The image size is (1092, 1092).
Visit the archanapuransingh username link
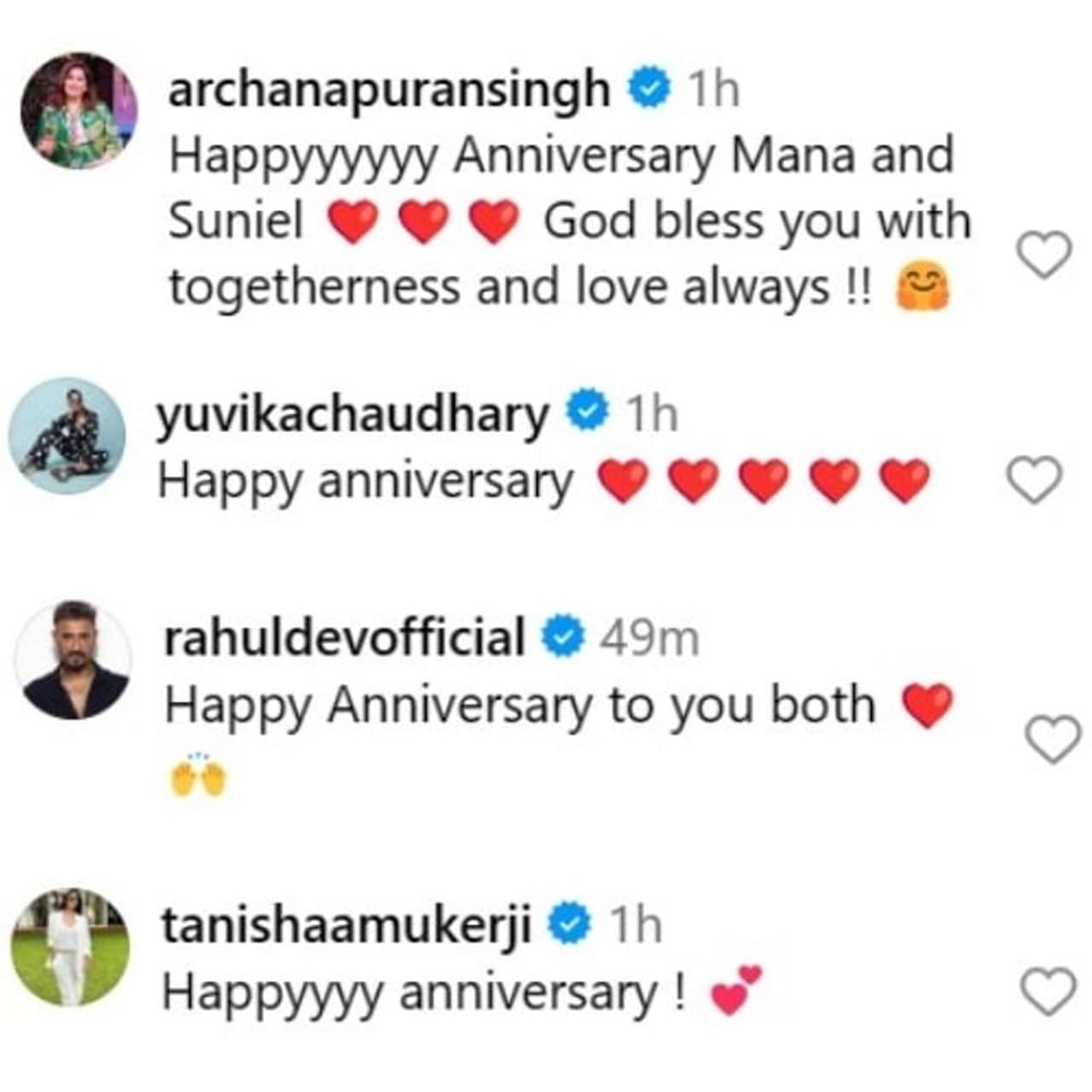point(389,89)
